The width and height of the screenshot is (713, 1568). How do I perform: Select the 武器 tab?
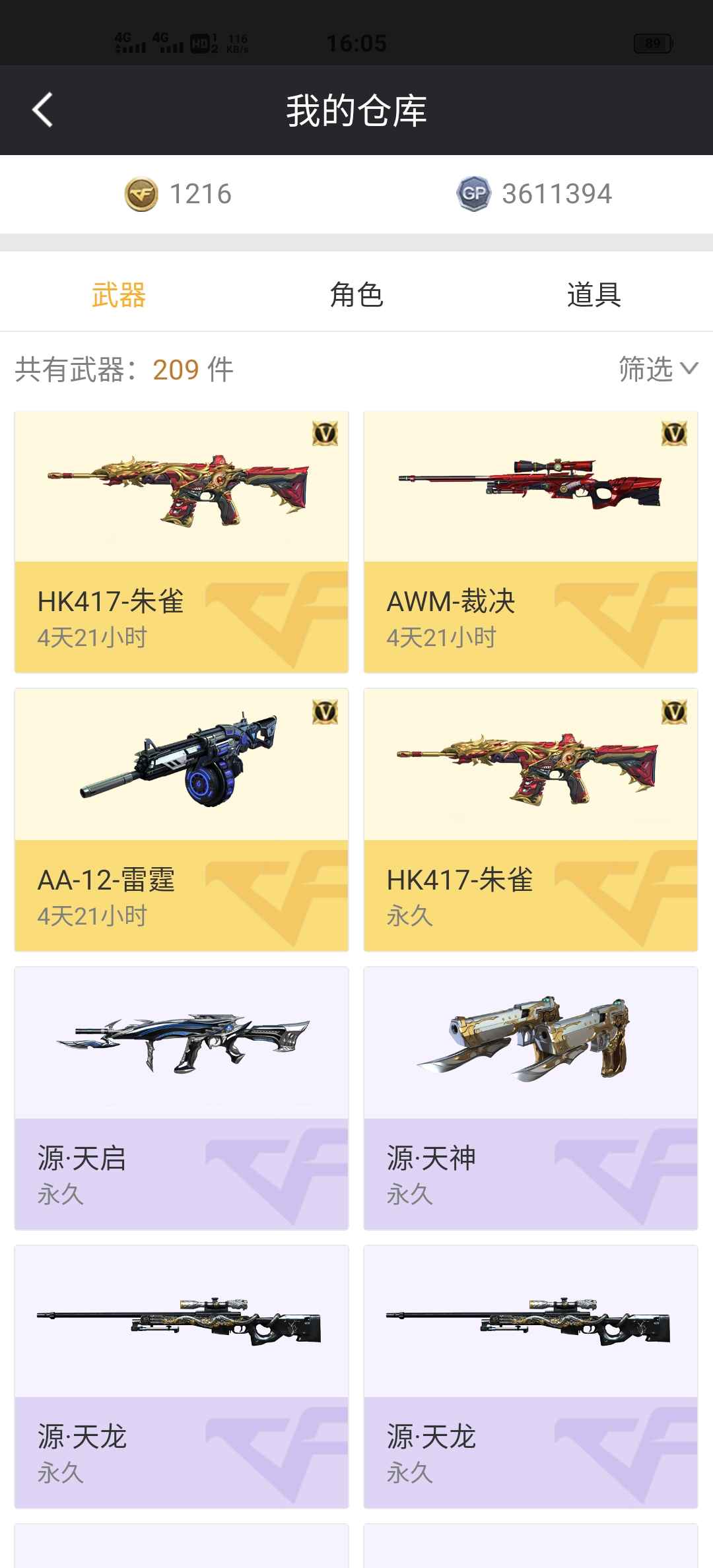point(119,294)
